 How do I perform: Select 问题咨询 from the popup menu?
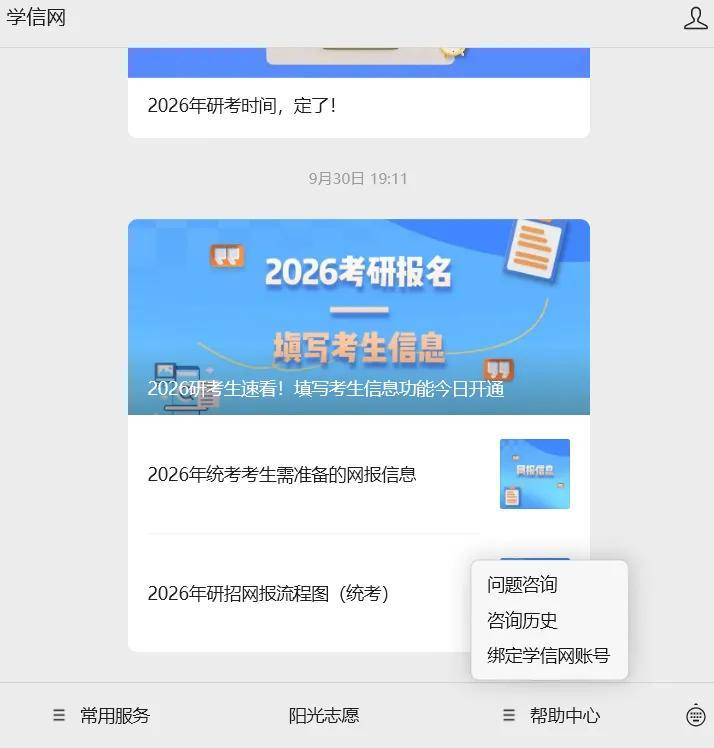(x=522, y=585)
